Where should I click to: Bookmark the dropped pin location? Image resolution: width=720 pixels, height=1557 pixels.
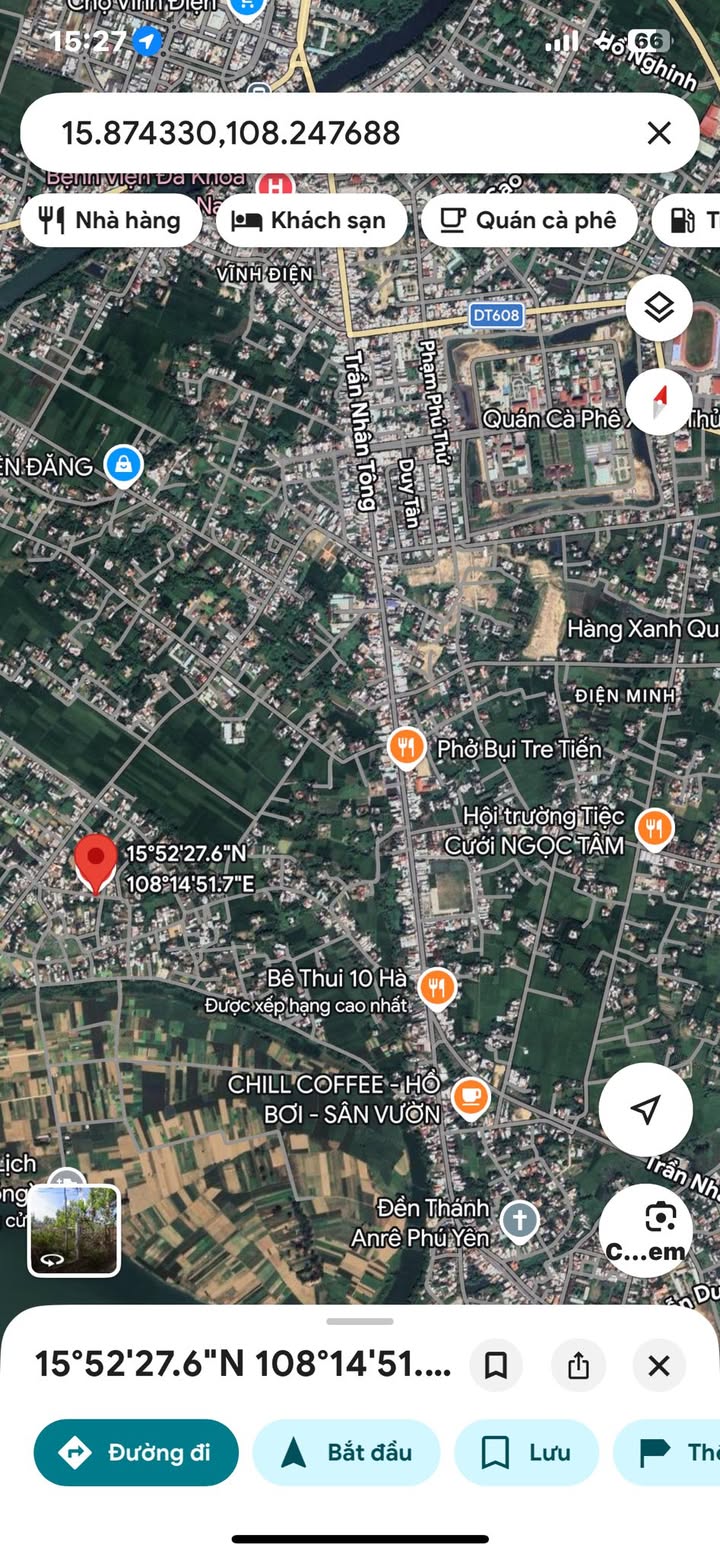pyautogui.click(x=496, y=1365)
